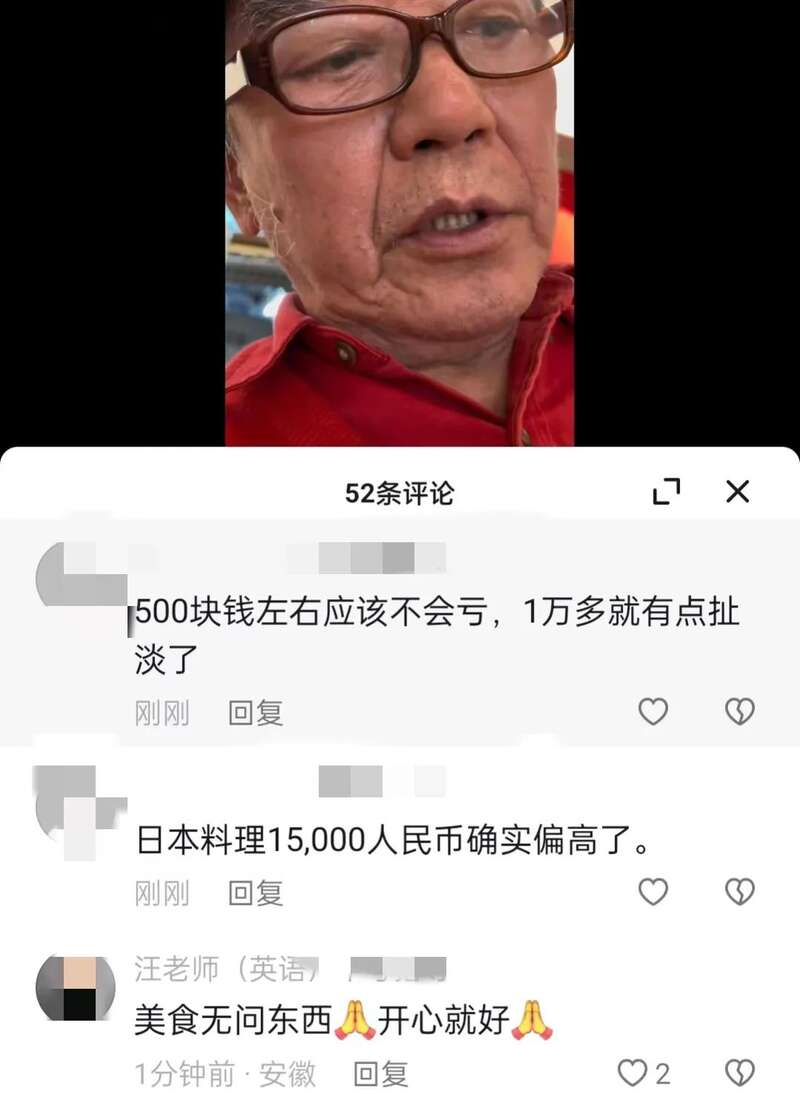Dislike the 日本料理15,000人民币 comment

pos(739,892)
